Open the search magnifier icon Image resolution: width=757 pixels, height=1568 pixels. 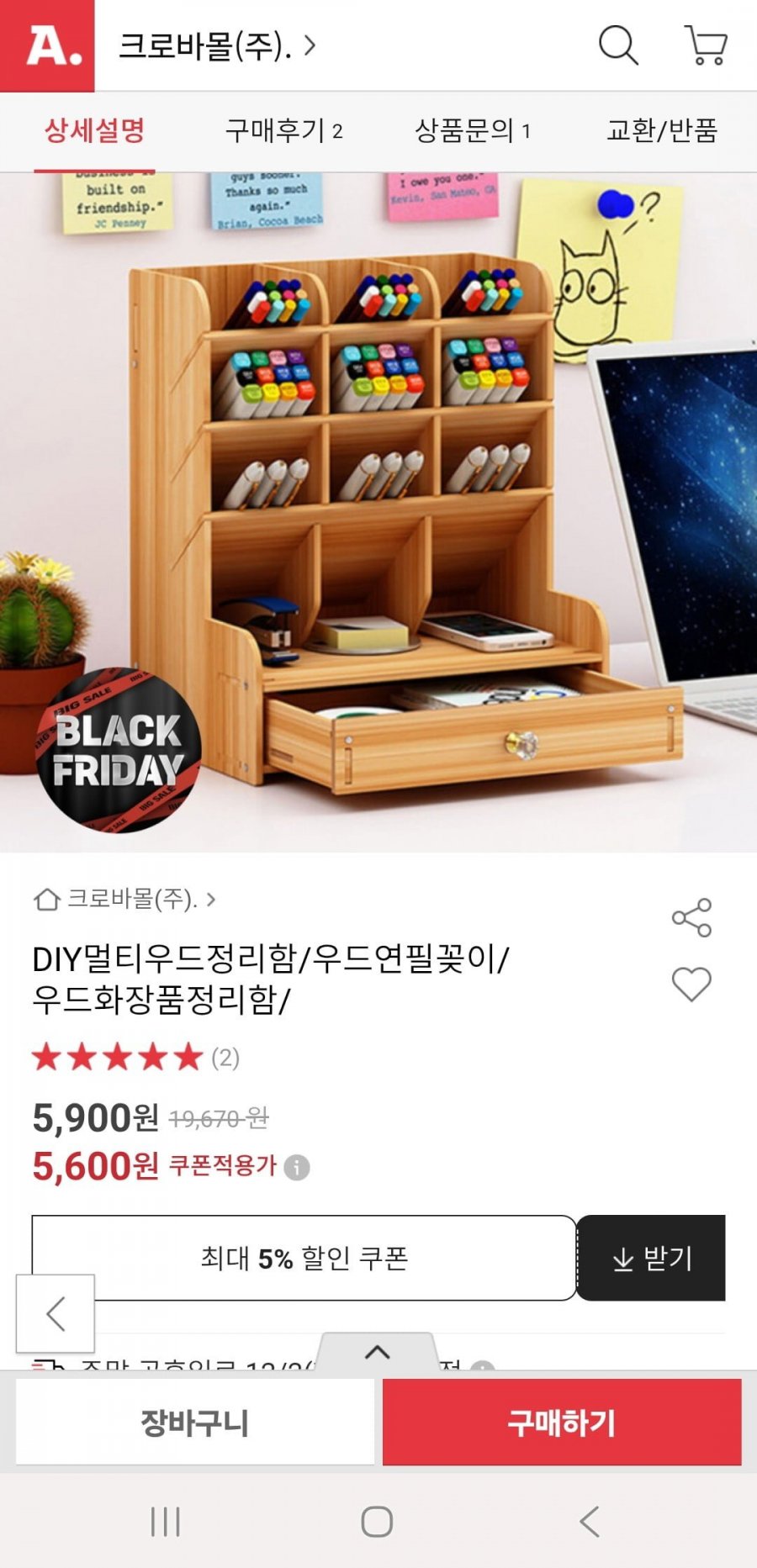click(618, 45)
